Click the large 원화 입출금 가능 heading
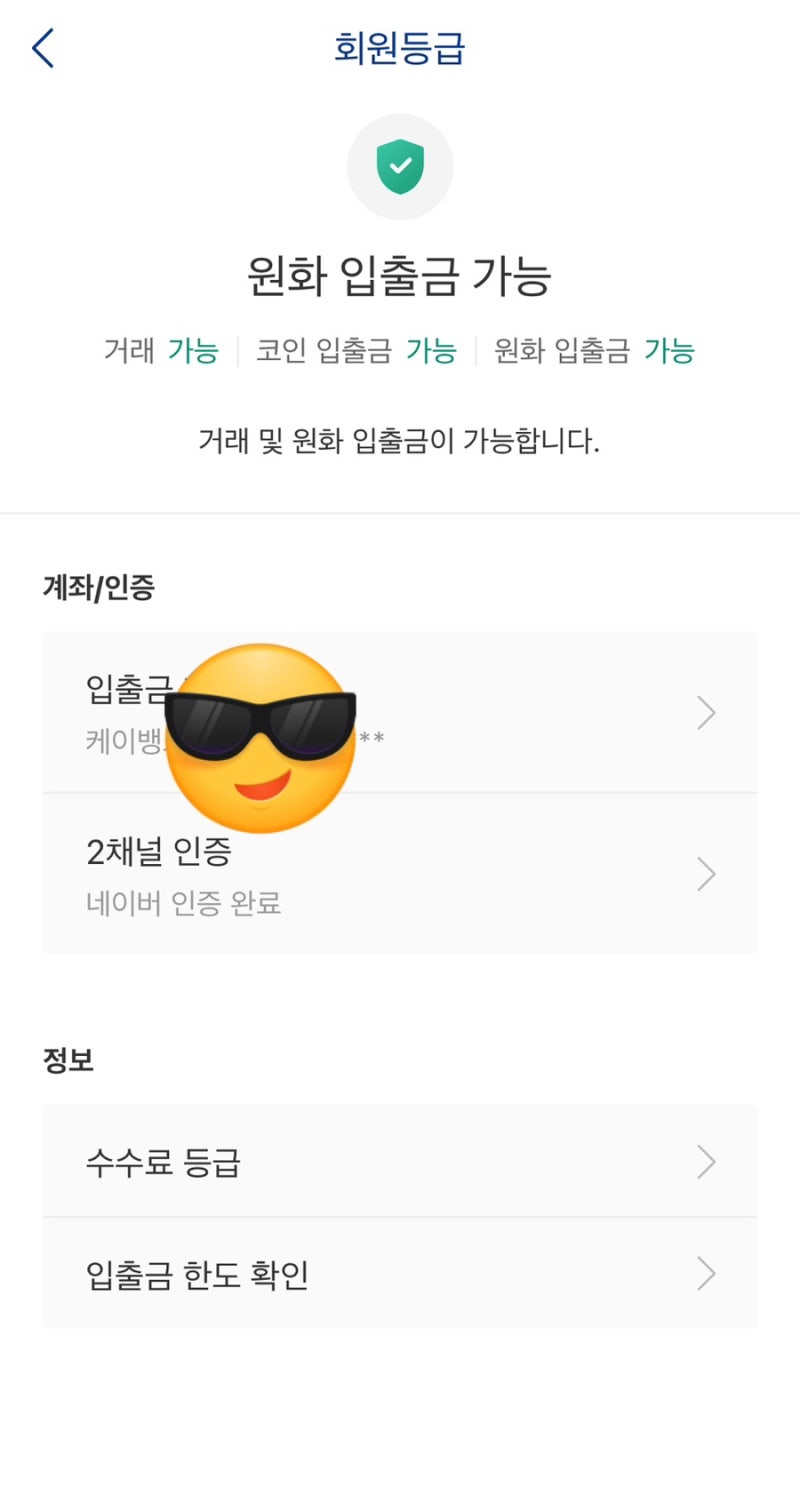800x1504 pixels. 400,278
